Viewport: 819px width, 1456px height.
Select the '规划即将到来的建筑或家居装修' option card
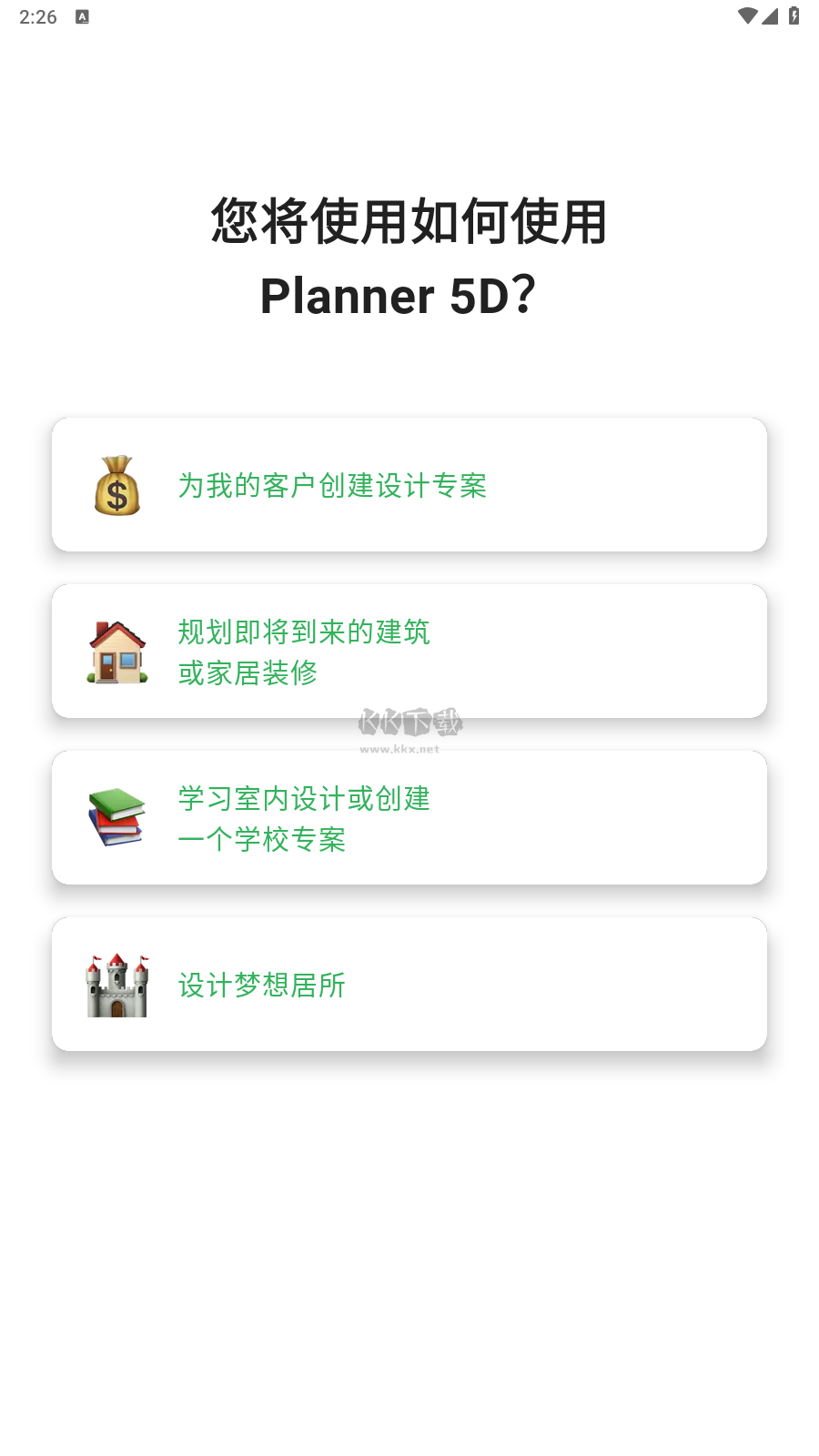tap(409, 650)
